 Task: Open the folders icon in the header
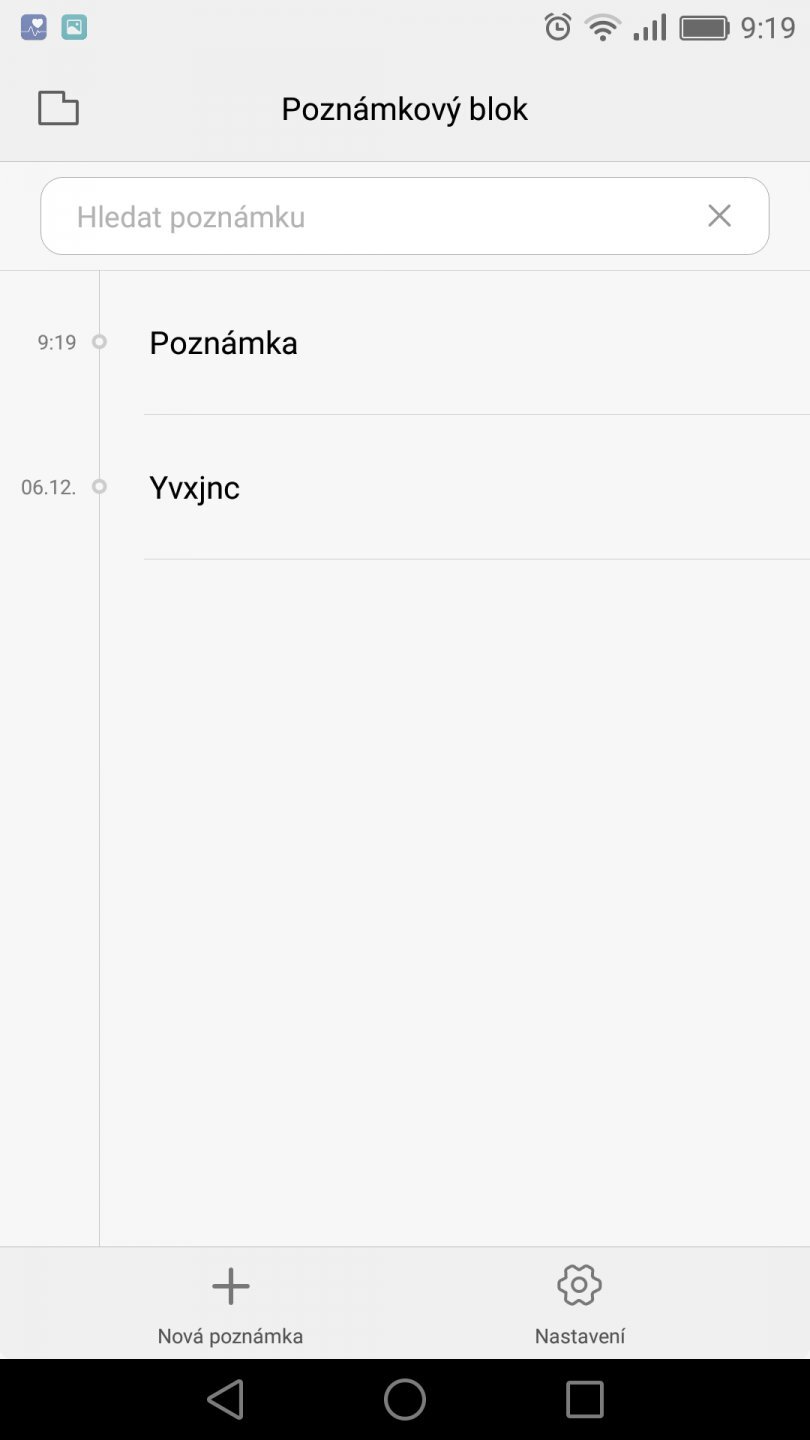click(58, 108)
